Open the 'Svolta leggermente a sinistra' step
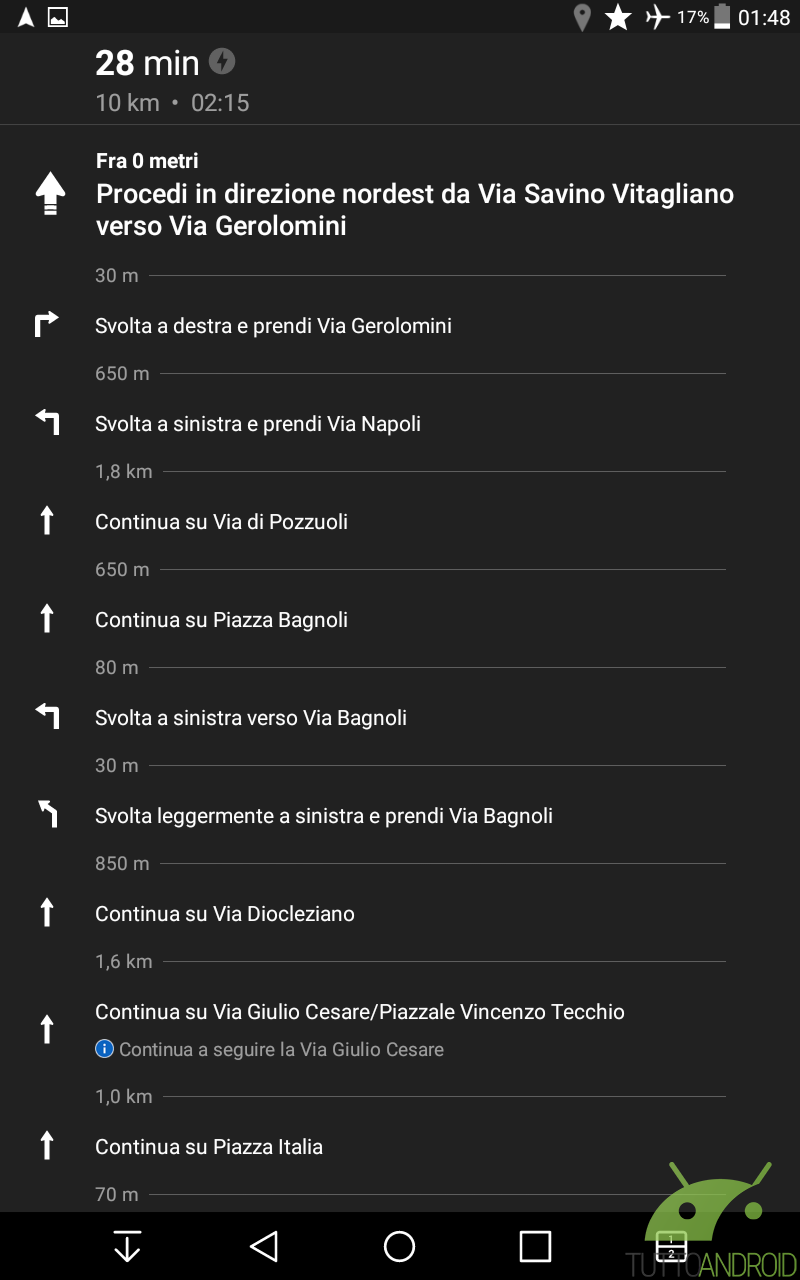 pyautogui.click(x=324, y=815)
